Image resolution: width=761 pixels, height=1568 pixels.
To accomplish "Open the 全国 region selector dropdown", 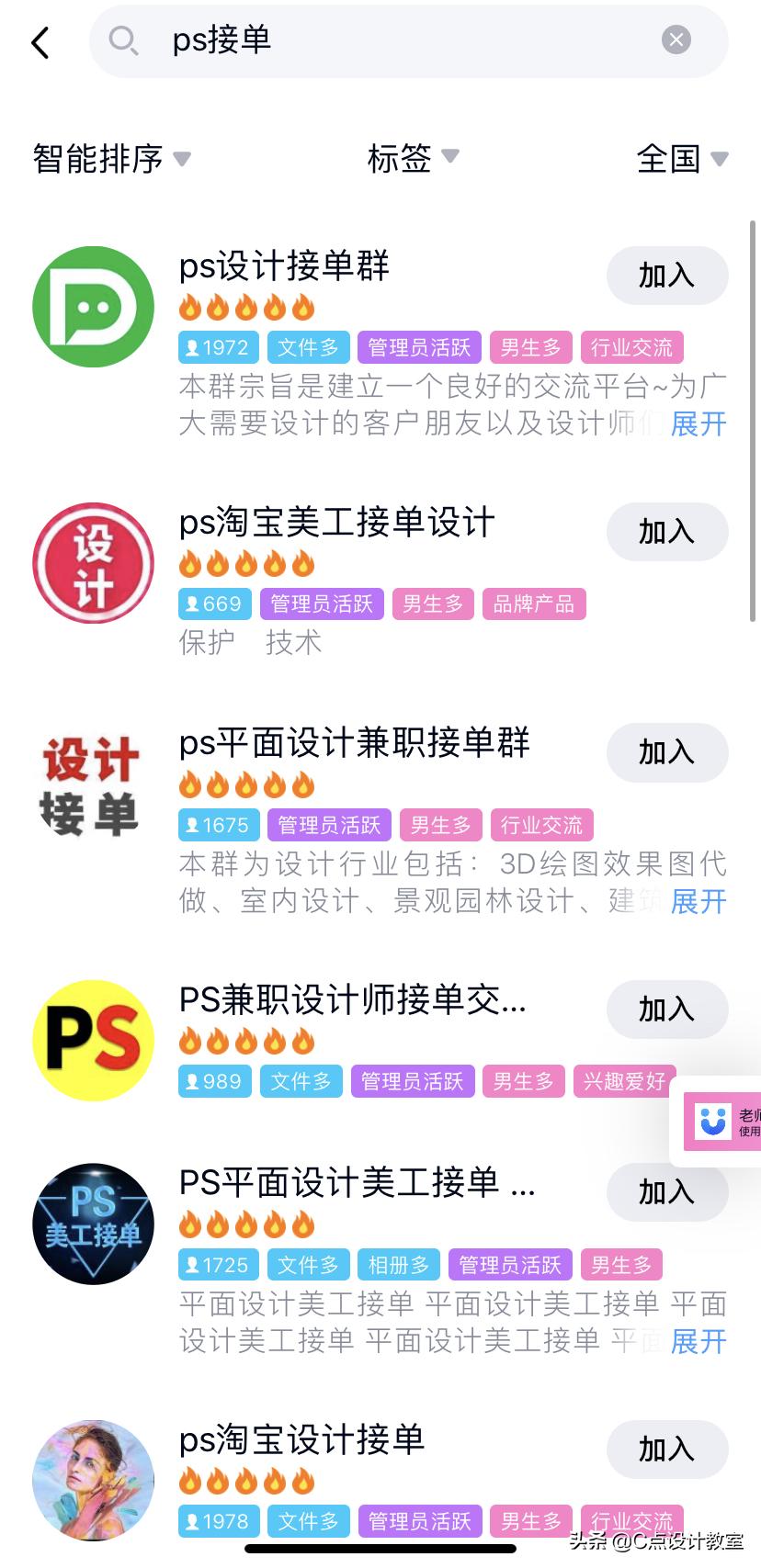I will tap(682, 158).
